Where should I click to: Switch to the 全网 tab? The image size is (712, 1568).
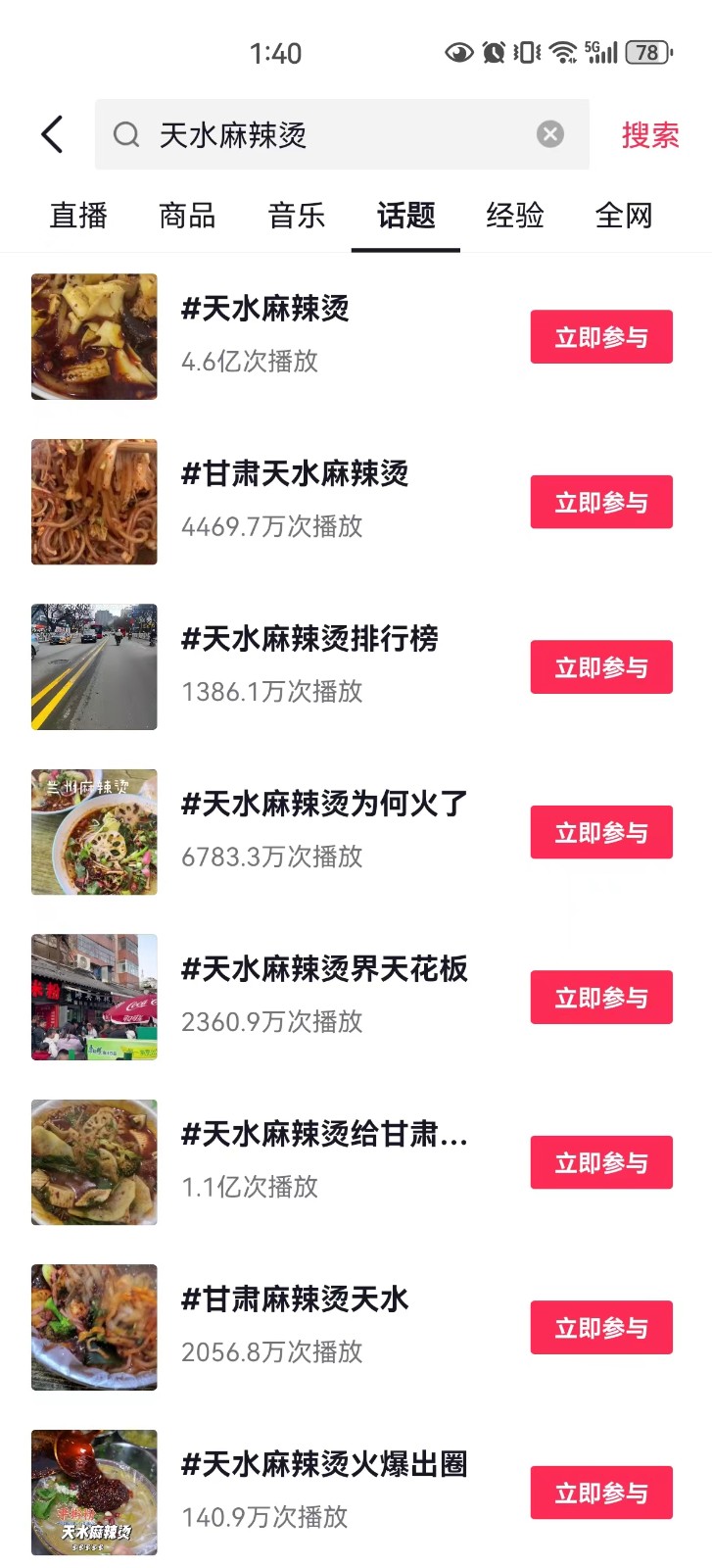624,216
